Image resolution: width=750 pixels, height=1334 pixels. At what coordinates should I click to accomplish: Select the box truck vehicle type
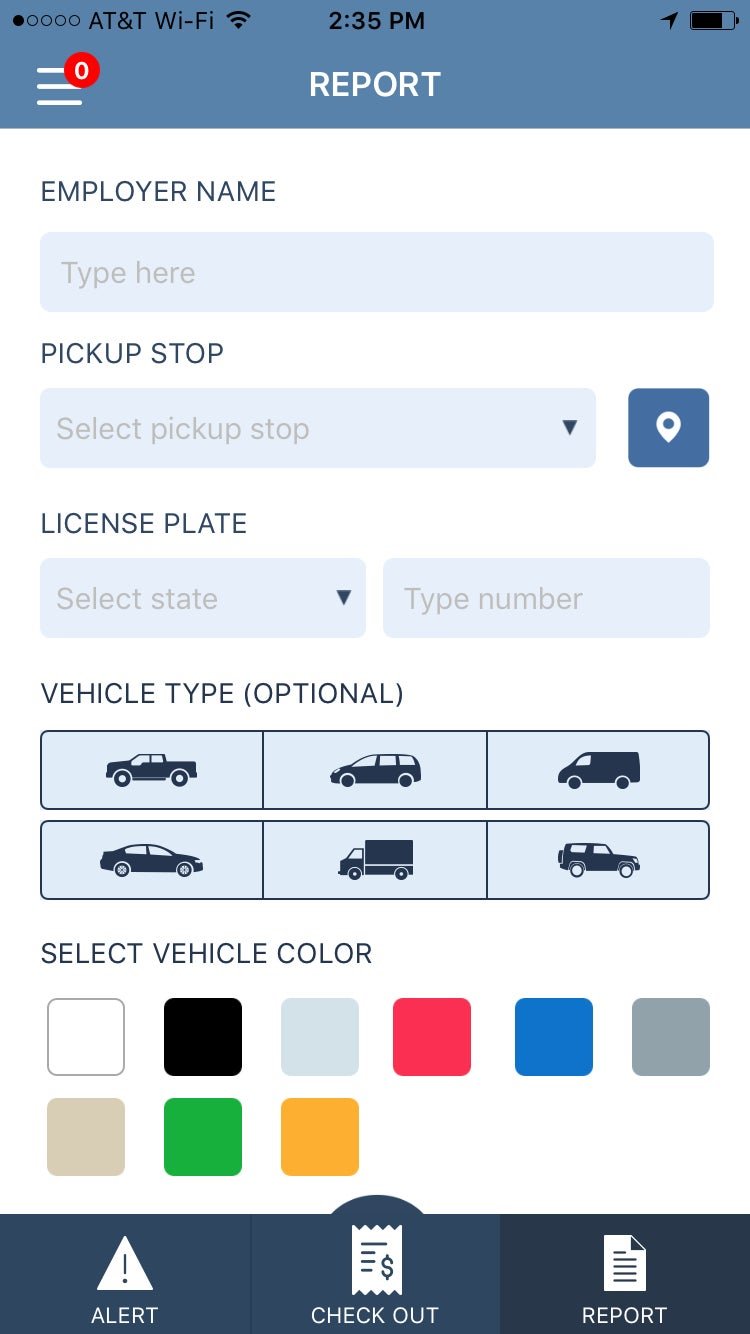pyautogui.click(x=375, y=860)
